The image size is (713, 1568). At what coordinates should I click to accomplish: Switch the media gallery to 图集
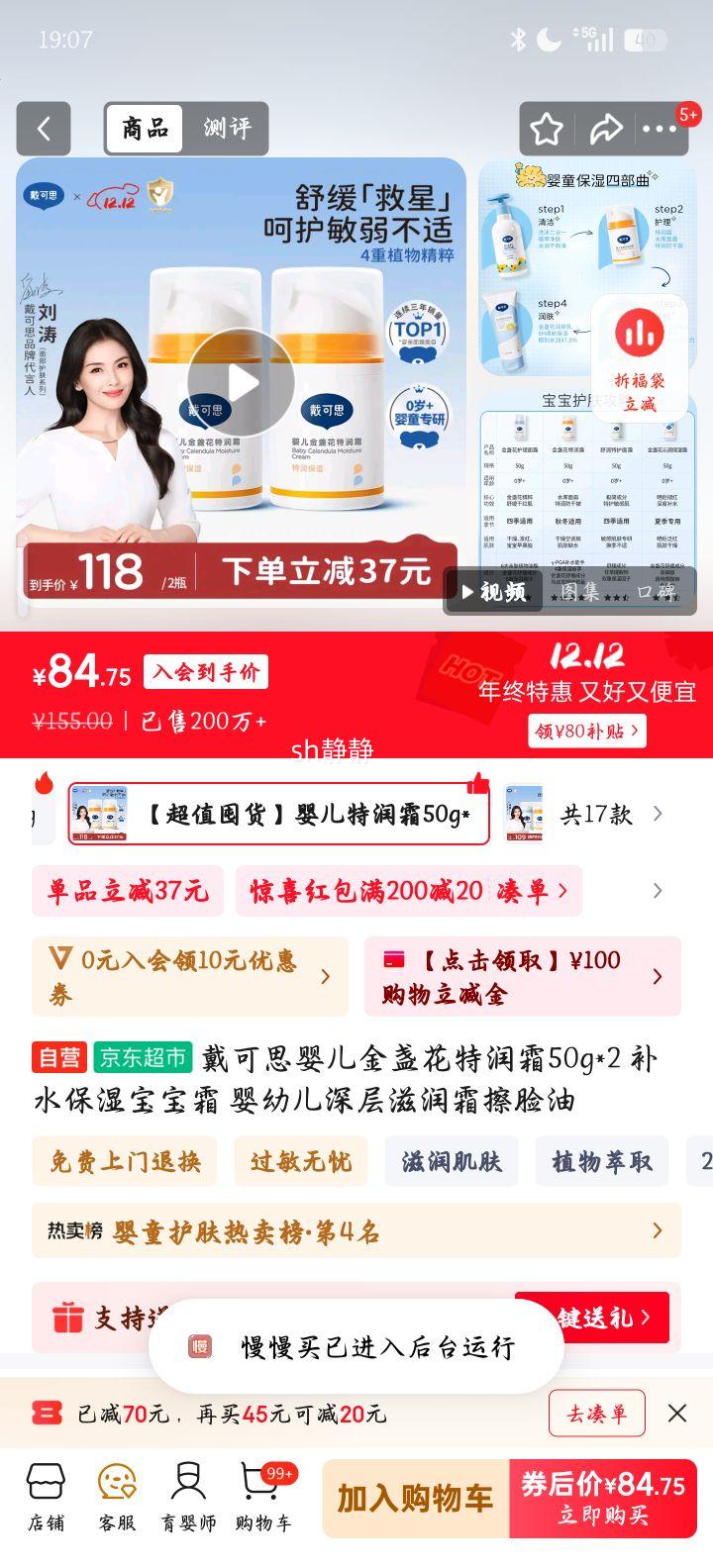580,592
